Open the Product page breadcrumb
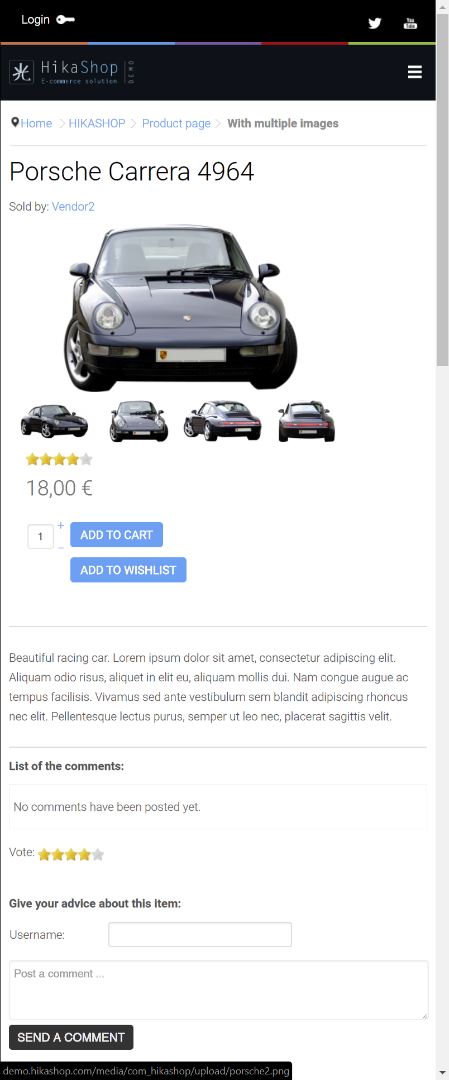449x1080 pixels. click(176, 123)
